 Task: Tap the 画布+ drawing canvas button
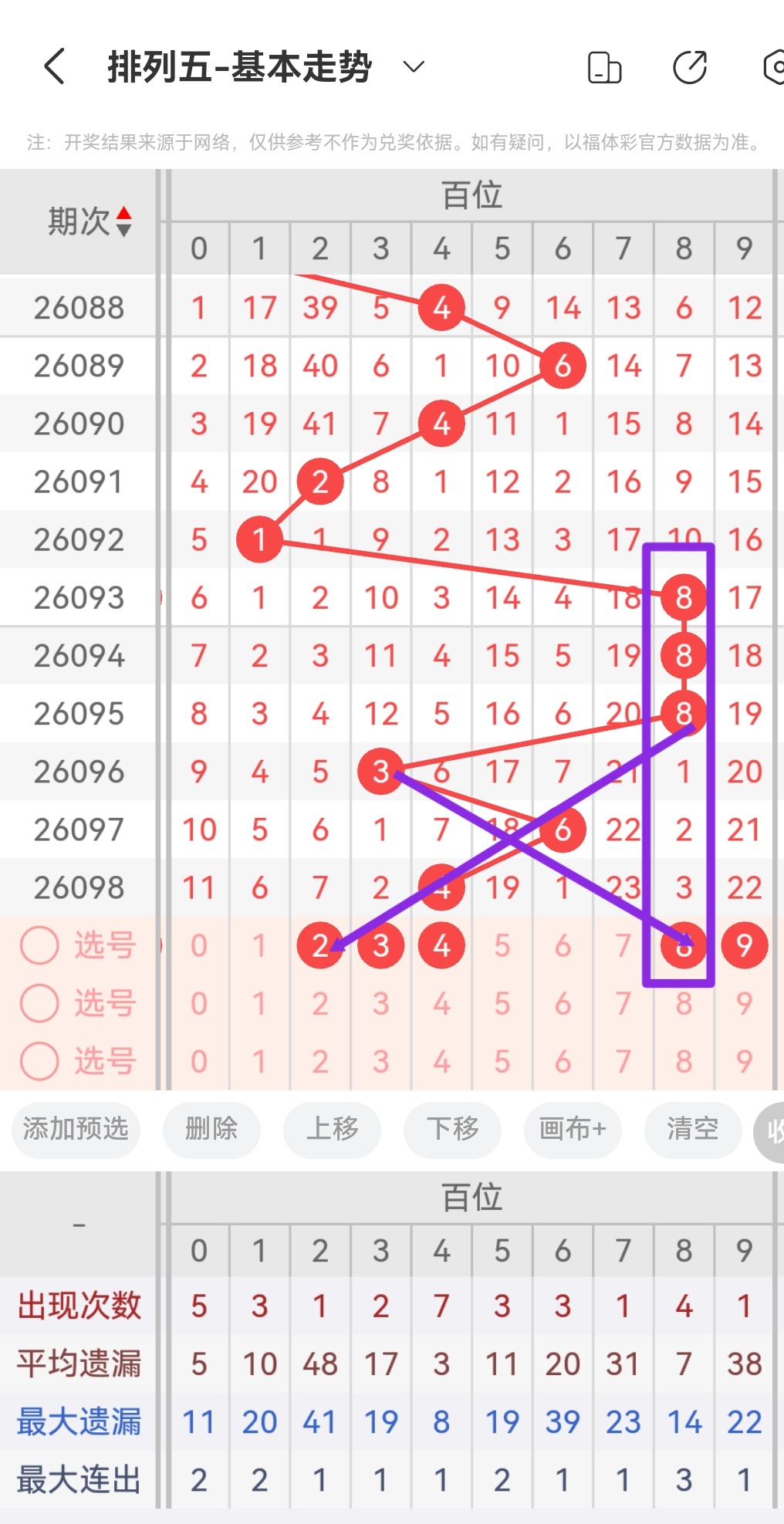572,1130
